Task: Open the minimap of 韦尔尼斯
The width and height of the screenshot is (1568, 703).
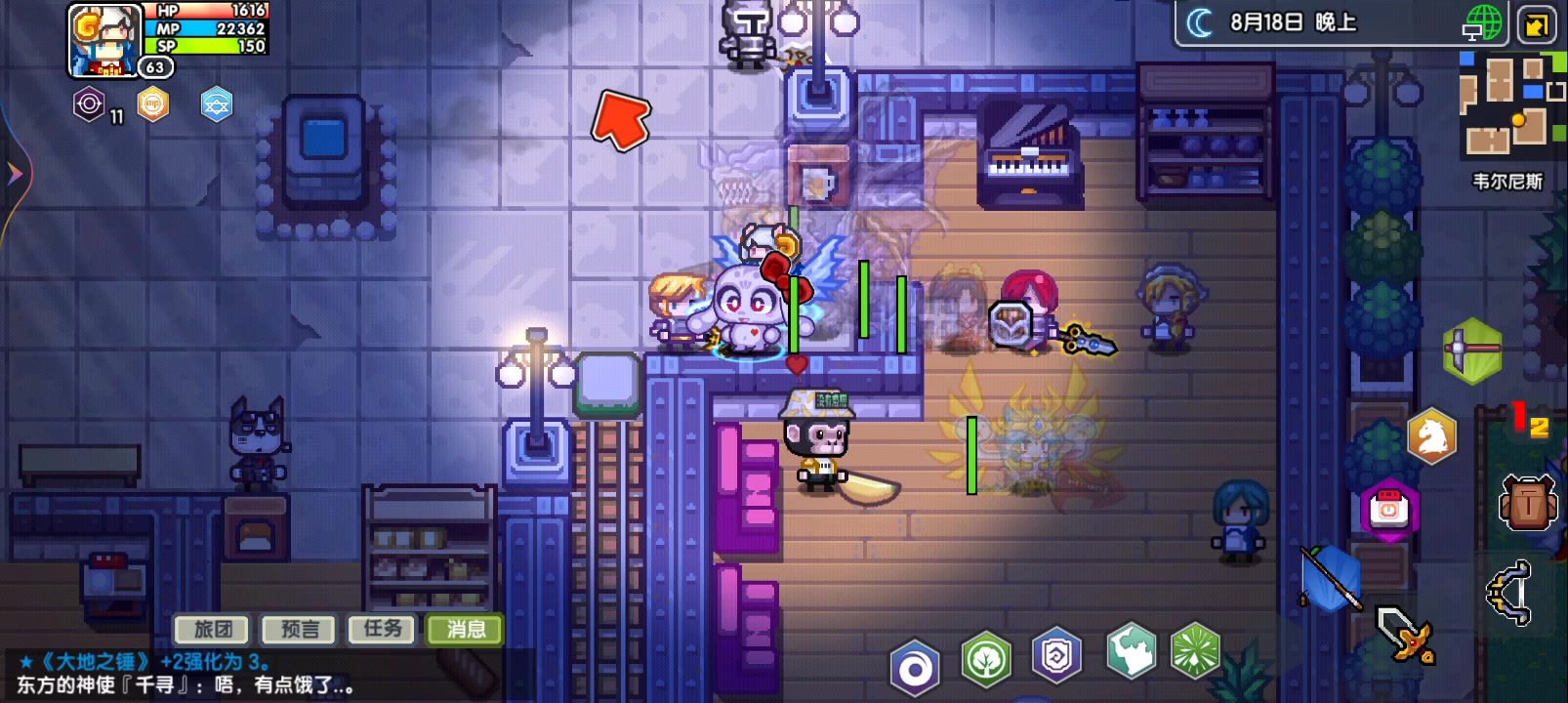Action: coord(1510,105)
